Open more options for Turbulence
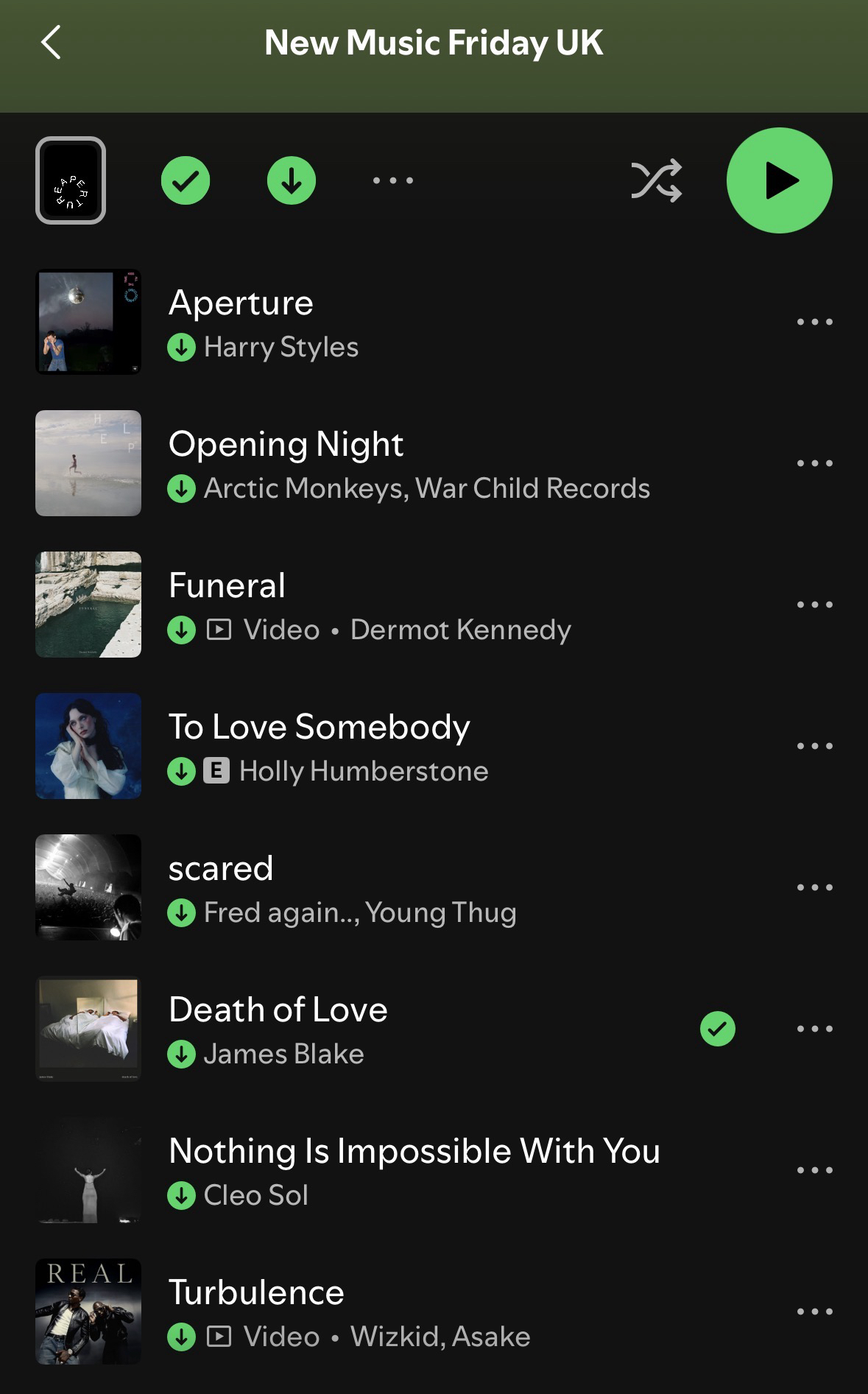The height and width of the screenshot is (1394, 868). coord(814,1312)
